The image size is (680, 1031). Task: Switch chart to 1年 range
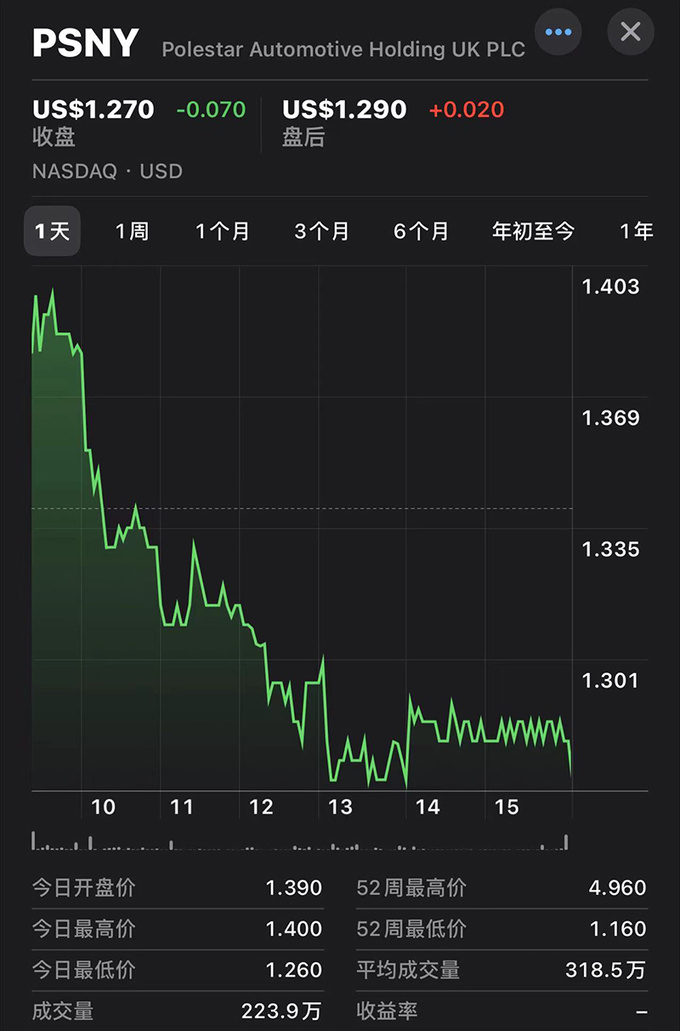click(x=636, y=232)
